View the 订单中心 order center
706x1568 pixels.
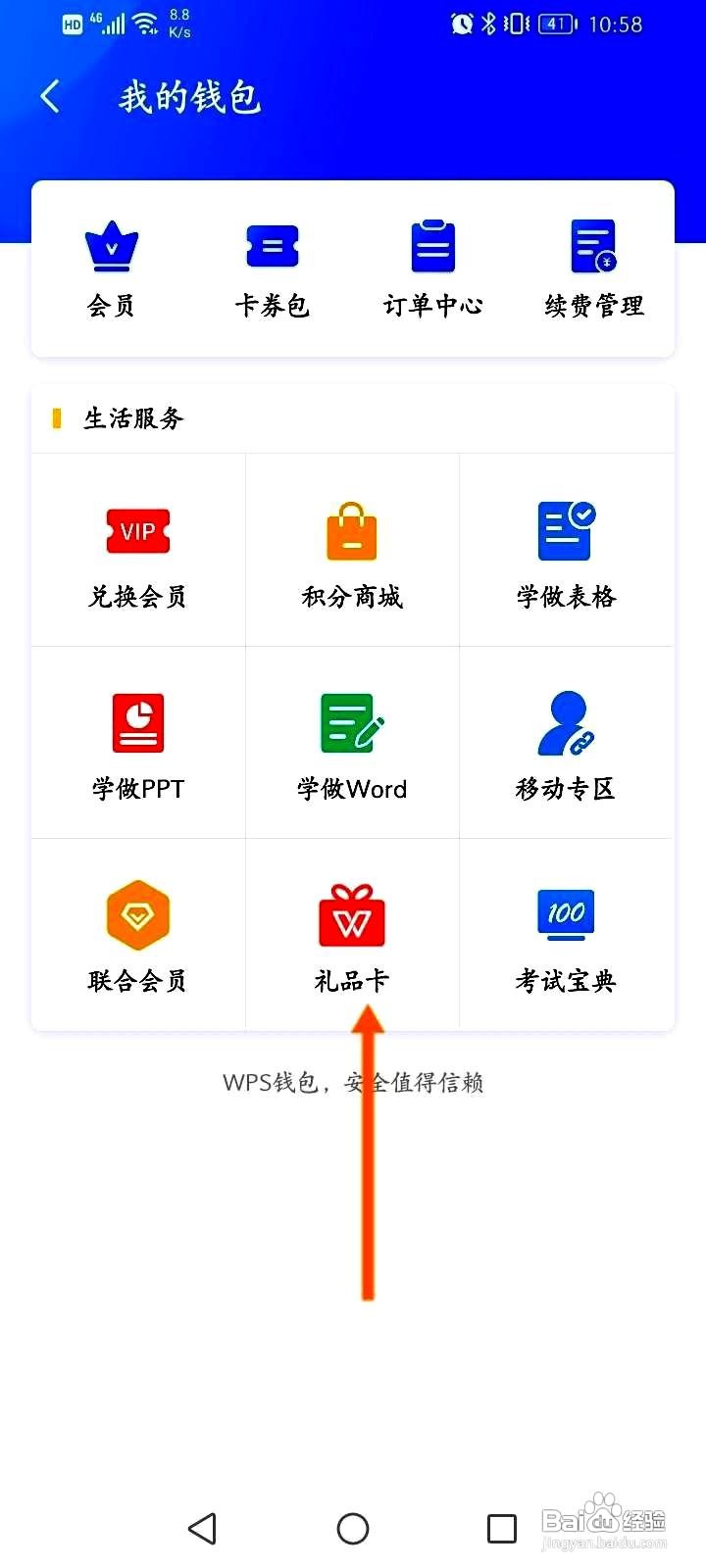(432, 265)
